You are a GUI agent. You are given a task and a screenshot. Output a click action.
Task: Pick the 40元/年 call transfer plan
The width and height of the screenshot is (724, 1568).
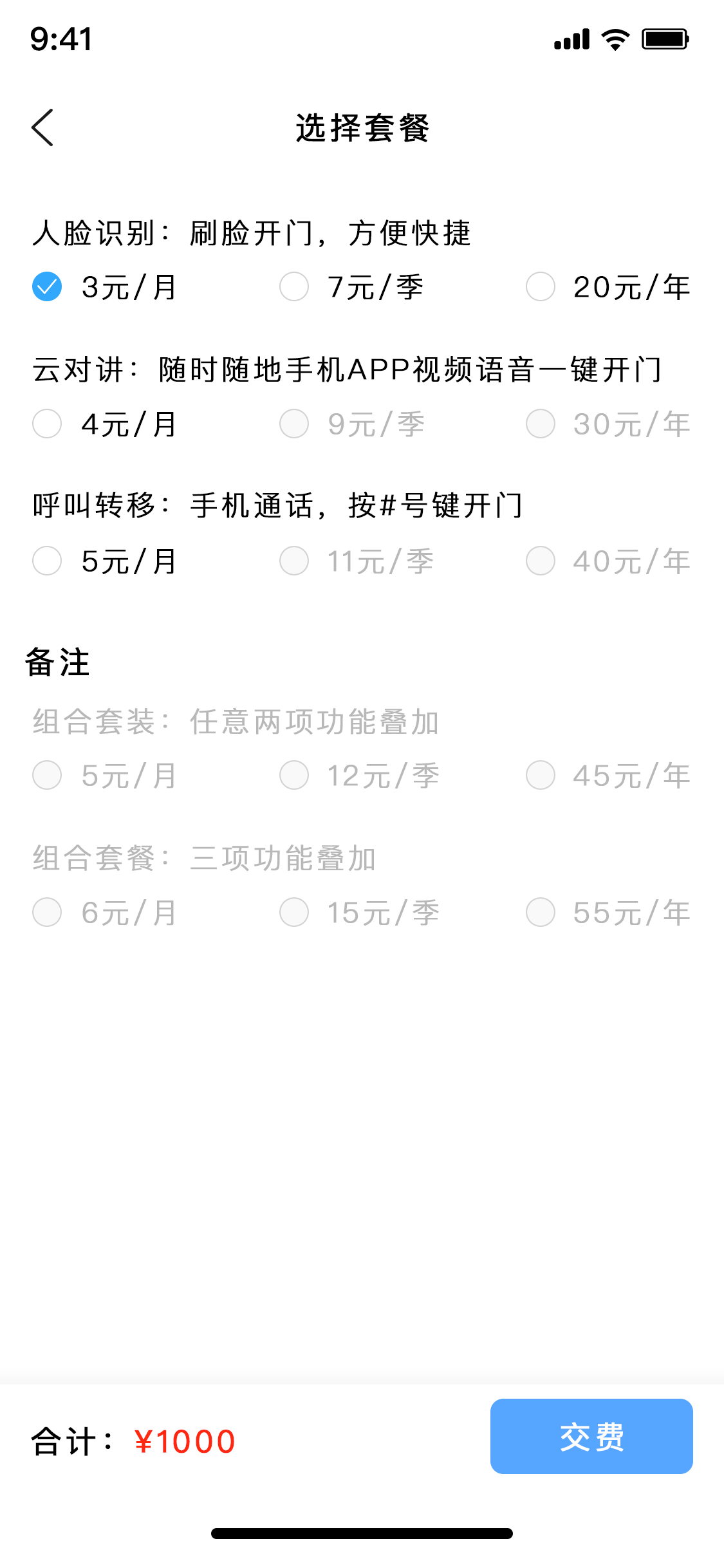[x=541, y=561]
